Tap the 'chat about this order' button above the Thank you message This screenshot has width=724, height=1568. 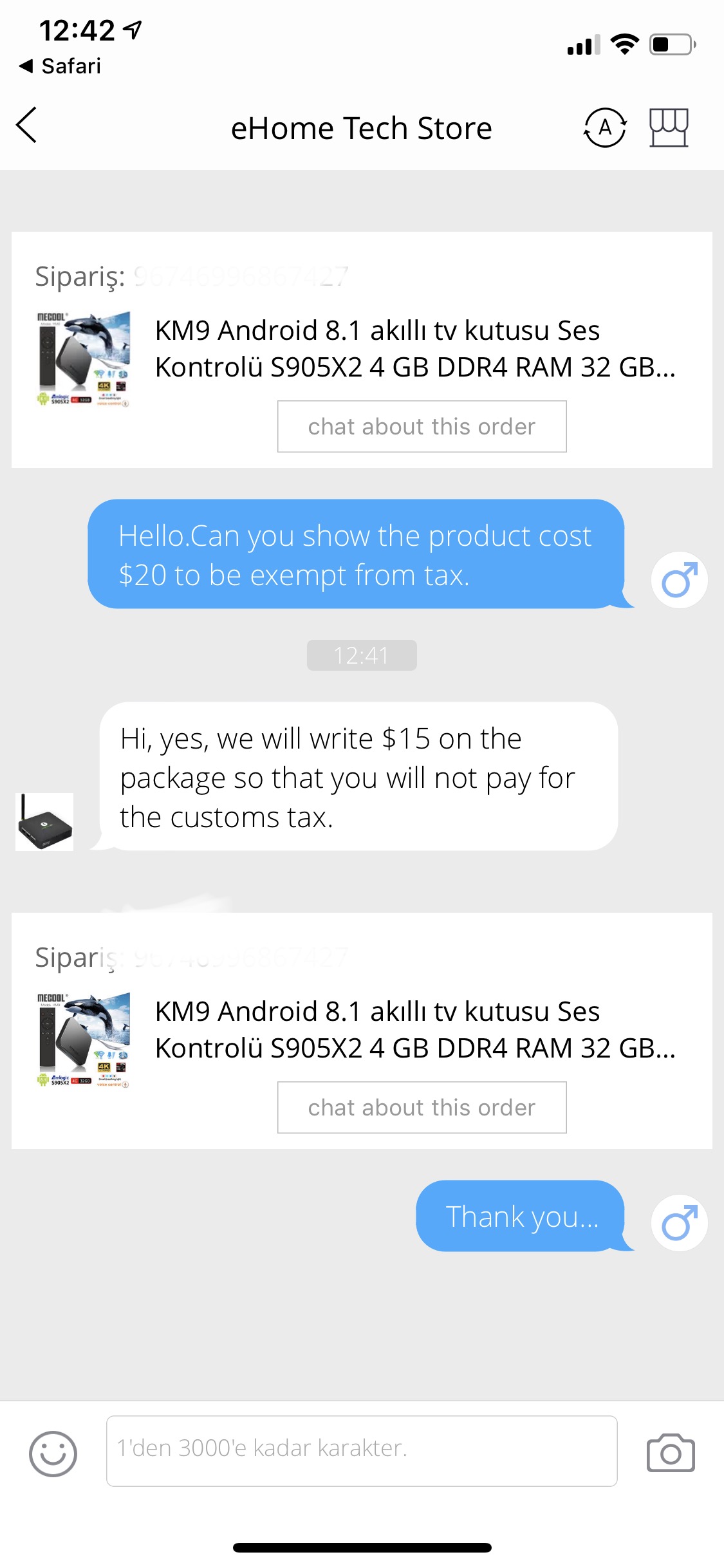click(x=422, y=1107)
